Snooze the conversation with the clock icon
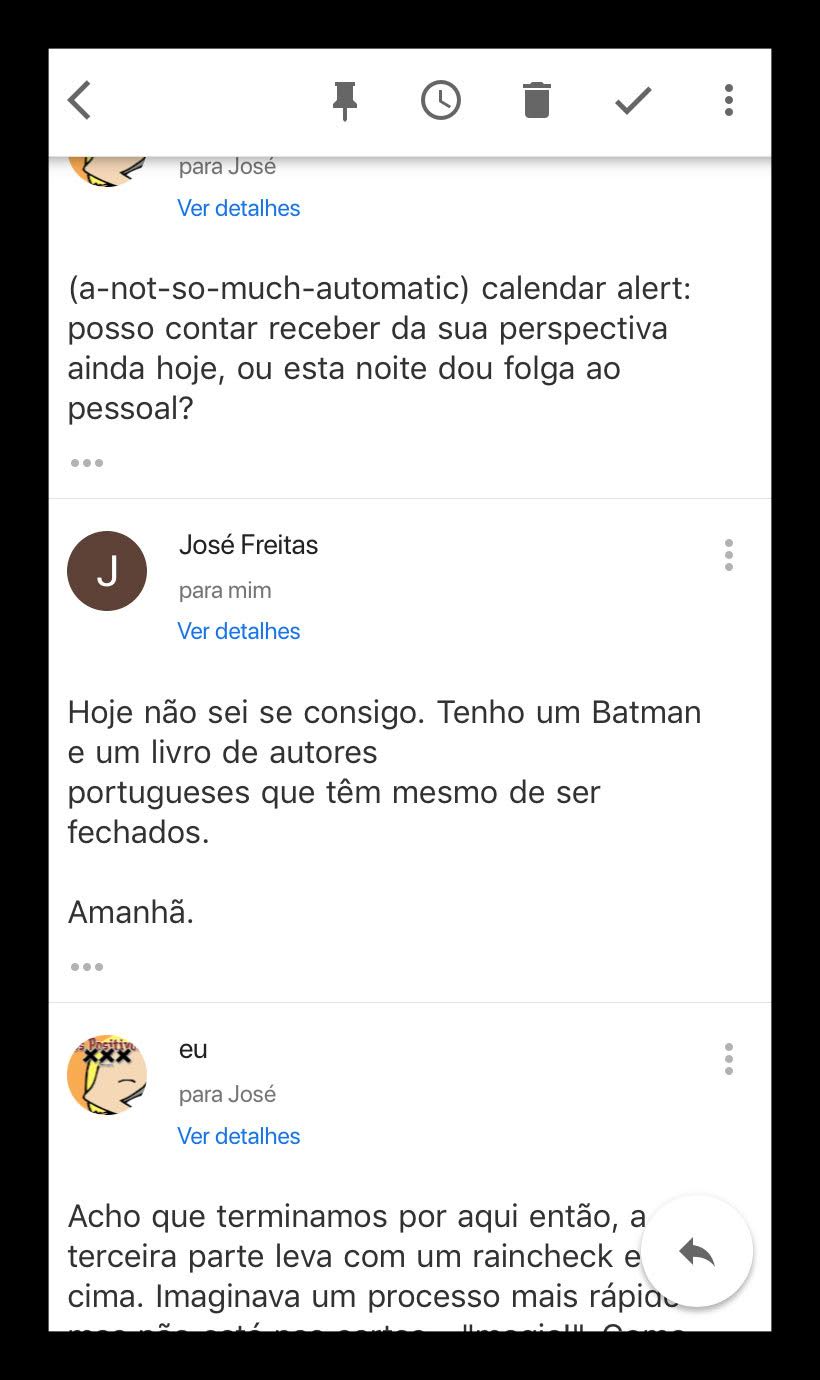The height and width of the screenshot is (1380, 820). click(x=441, y=100)
